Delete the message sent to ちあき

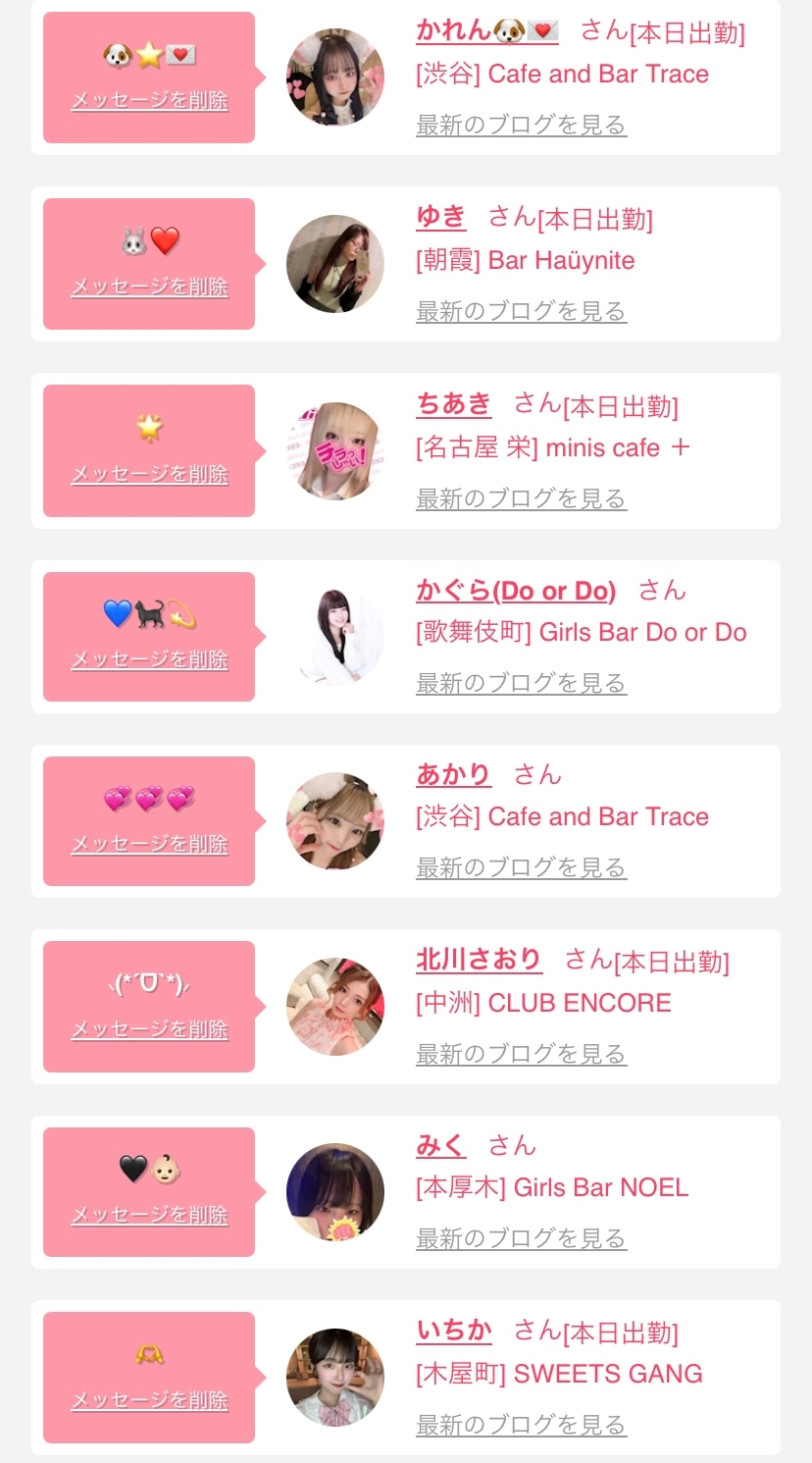[x=149, y=475]
